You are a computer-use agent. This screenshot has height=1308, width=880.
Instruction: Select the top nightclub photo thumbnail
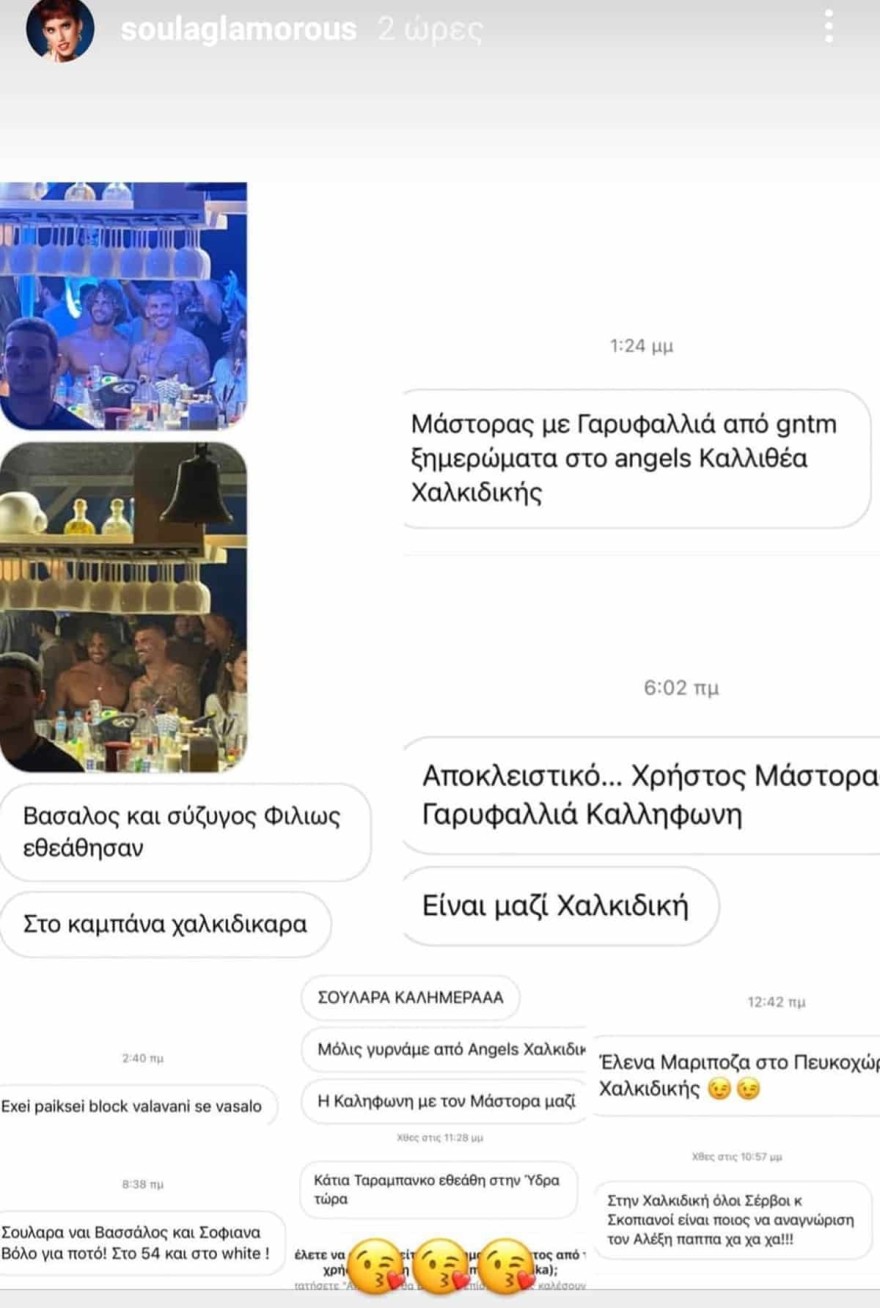(122, 300)
